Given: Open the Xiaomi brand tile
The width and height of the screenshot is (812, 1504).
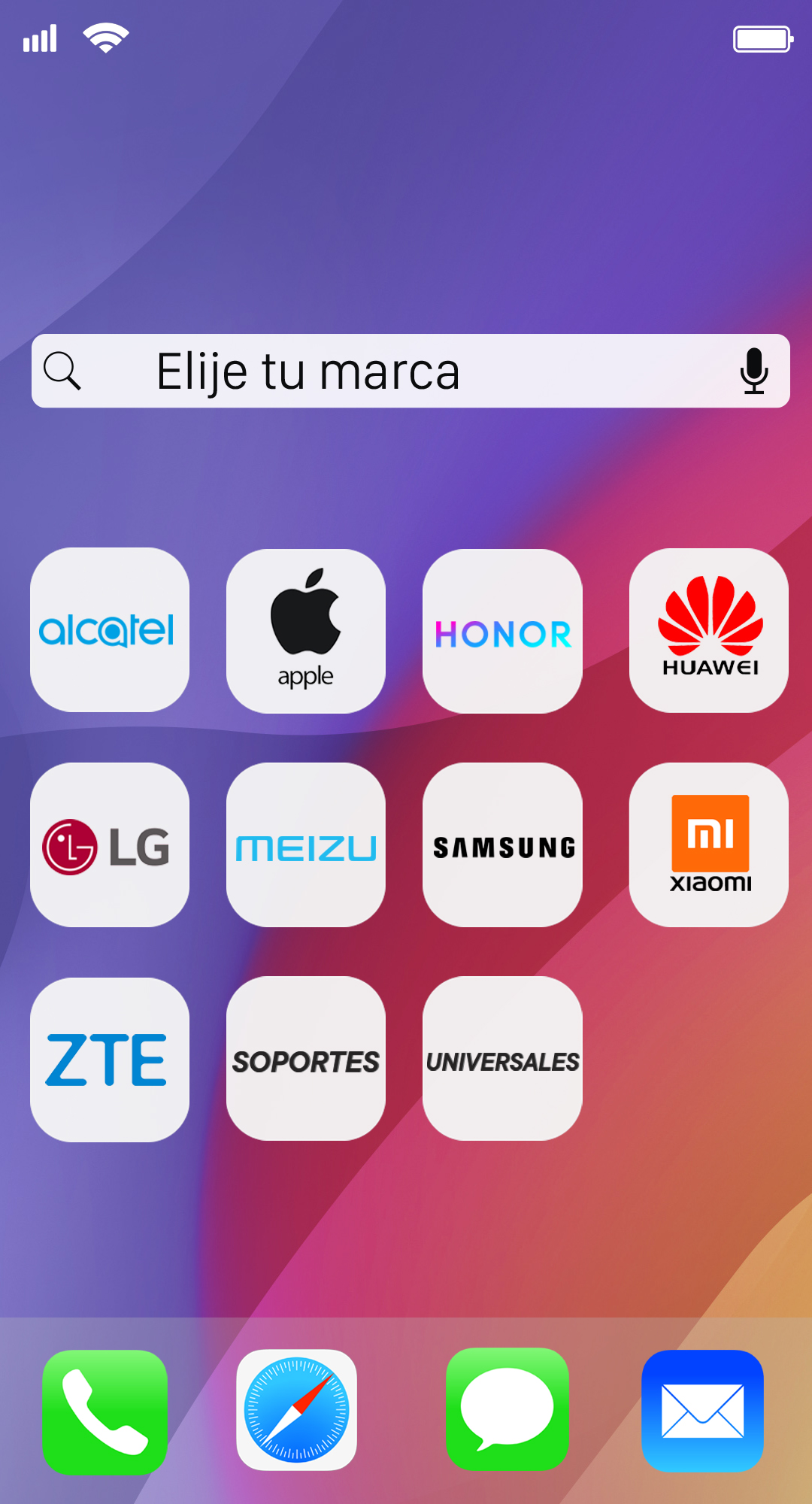Looking at the screenshot, I should [x=709, y=845].
